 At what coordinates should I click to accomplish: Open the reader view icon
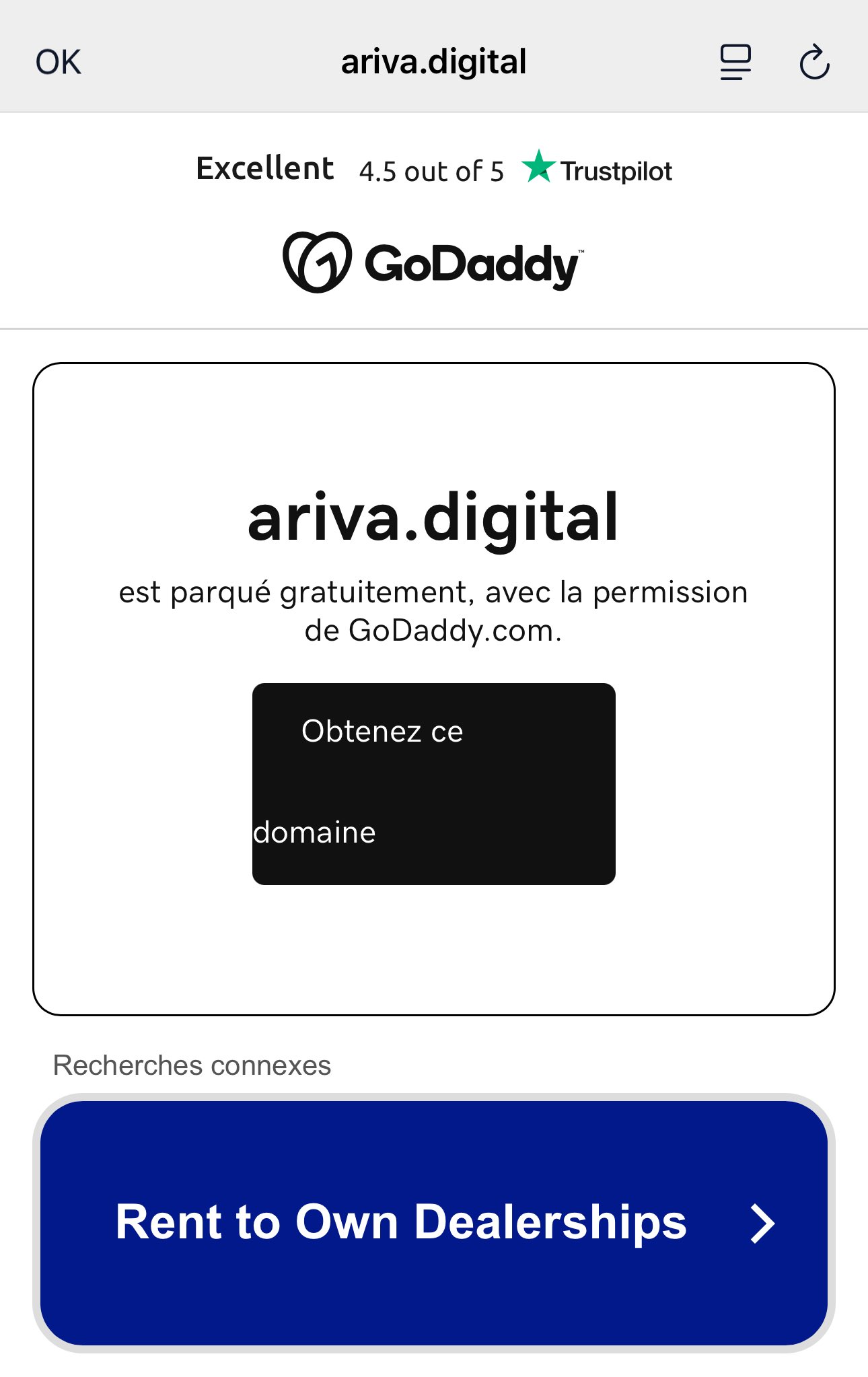click(x=735, y=63)
